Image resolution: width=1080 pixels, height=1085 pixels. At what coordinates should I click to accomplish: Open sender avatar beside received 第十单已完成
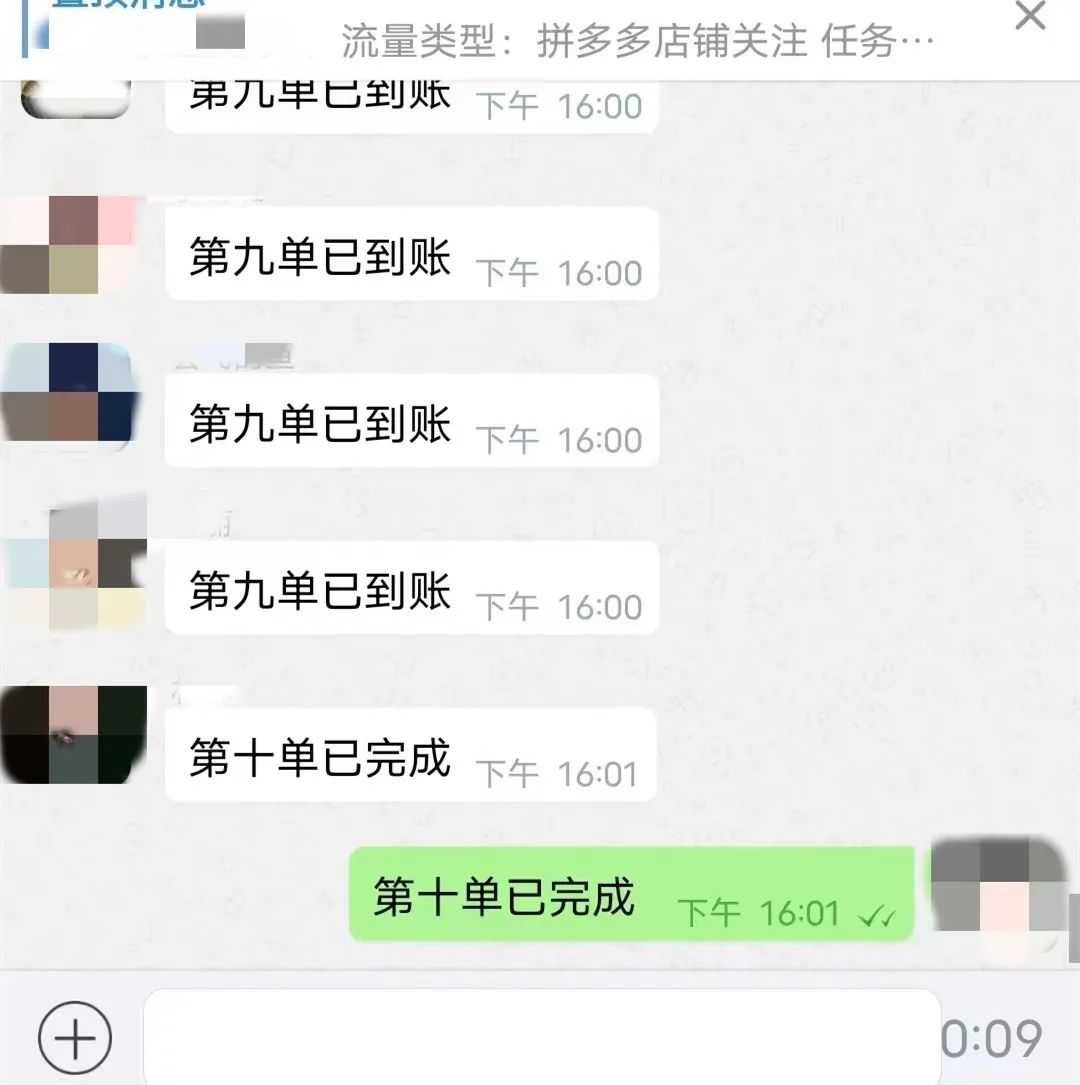click(74, 734)
